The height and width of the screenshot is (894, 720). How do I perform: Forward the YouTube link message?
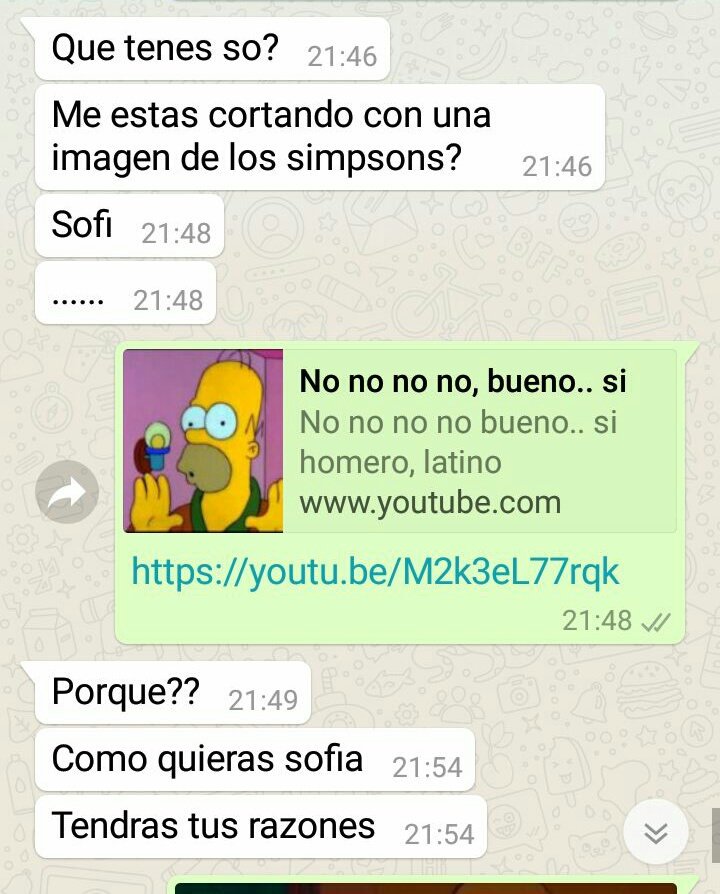pos(67,492)
